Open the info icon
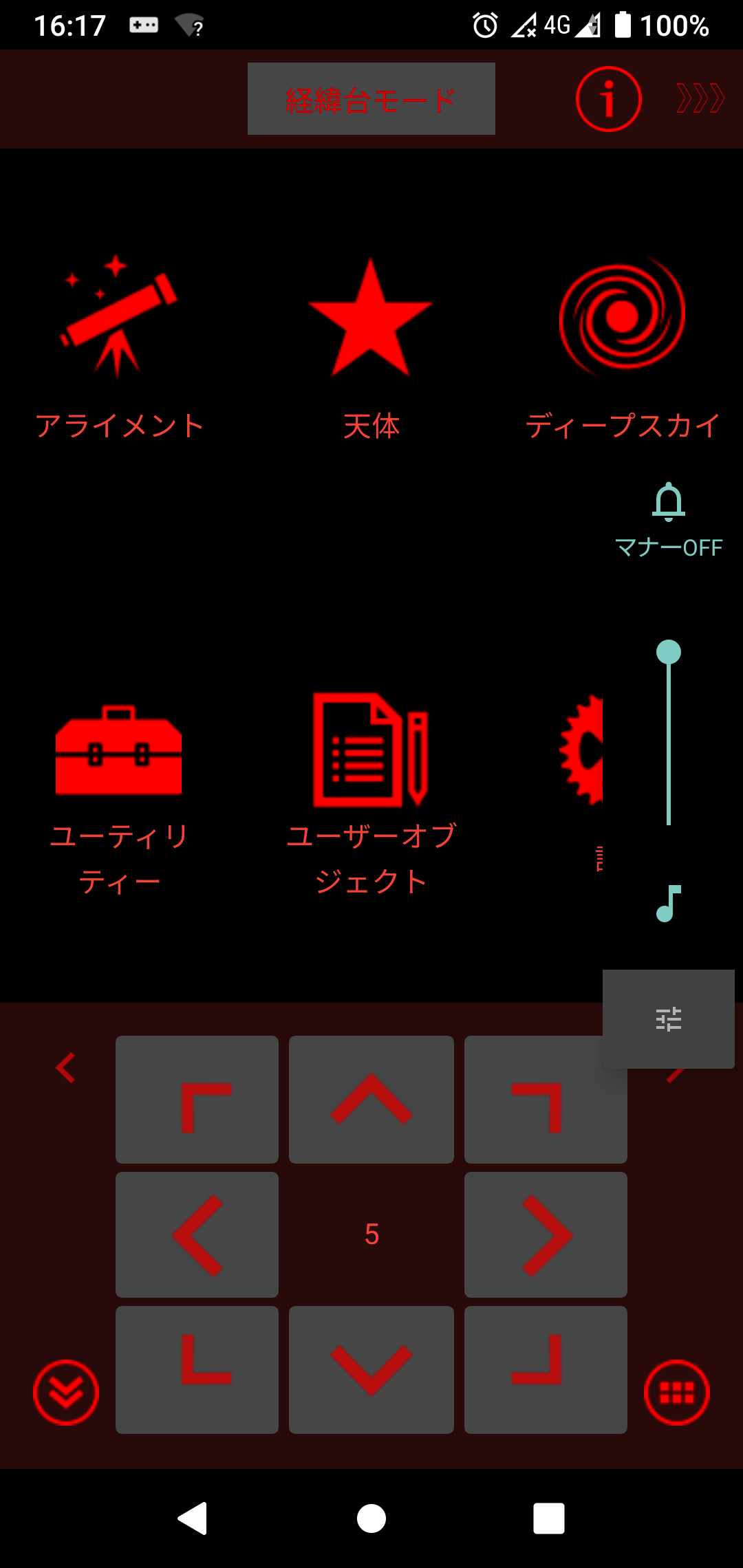 609,99
